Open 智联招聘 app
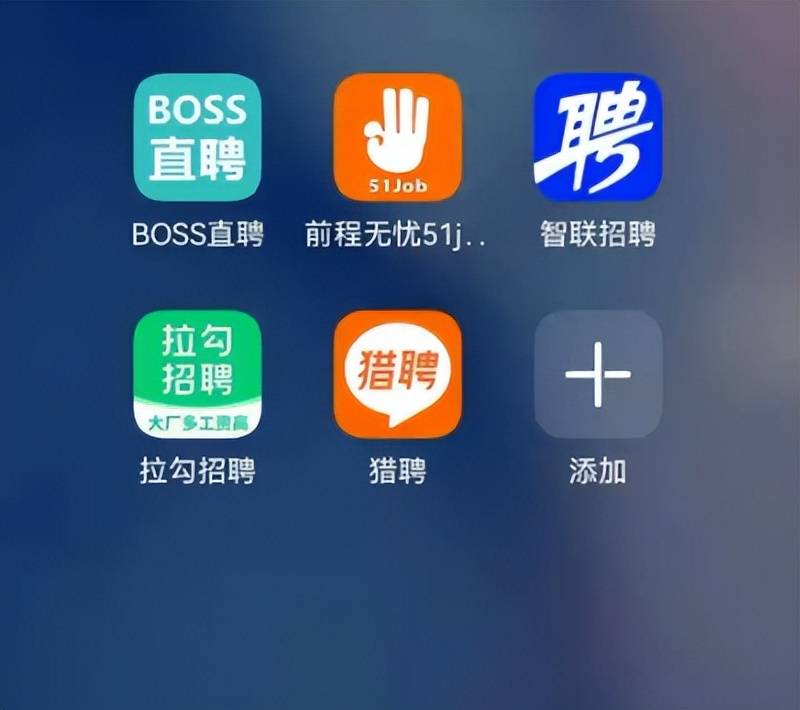This screenshot has height=710, width=800. (x=597, y=138)
